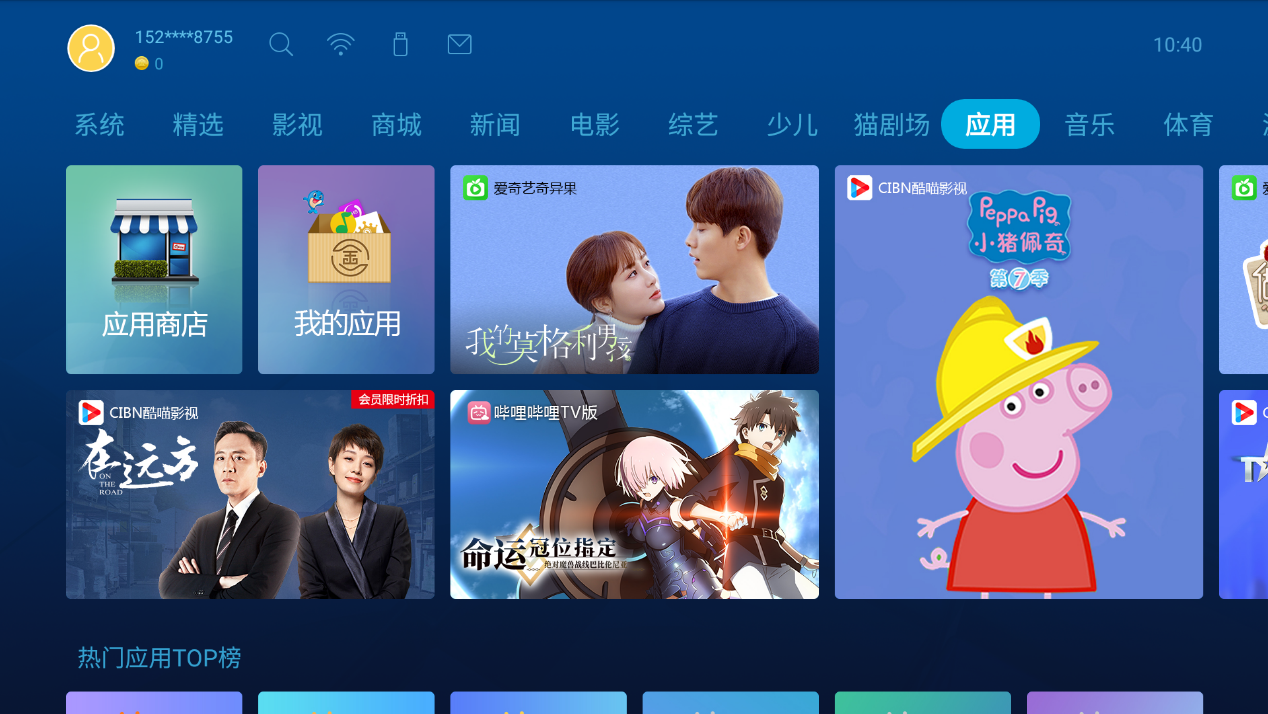Switch to the 精选 tab
The image size is (1268, 714).
(x=198, y=125)
